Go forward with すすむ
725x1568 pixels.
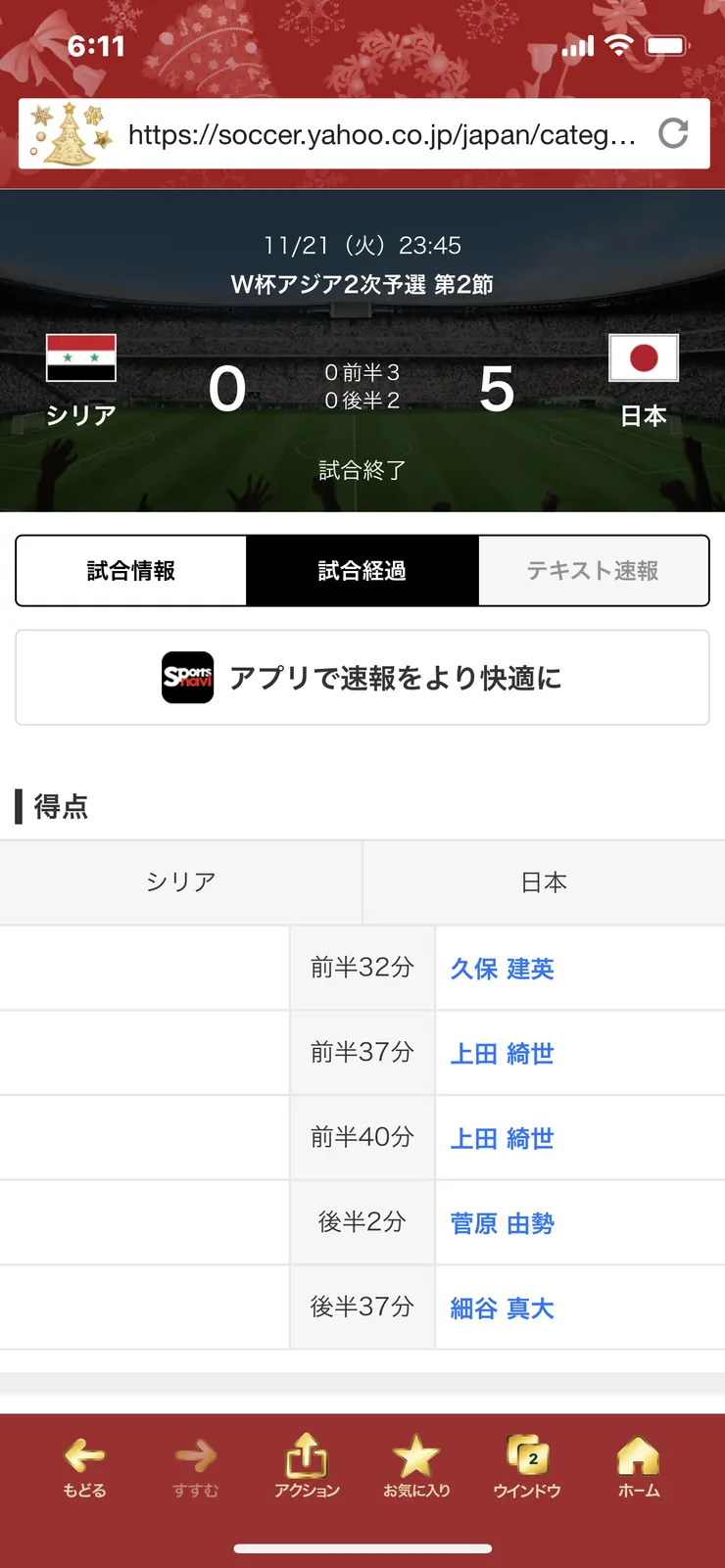(196, 1466)
